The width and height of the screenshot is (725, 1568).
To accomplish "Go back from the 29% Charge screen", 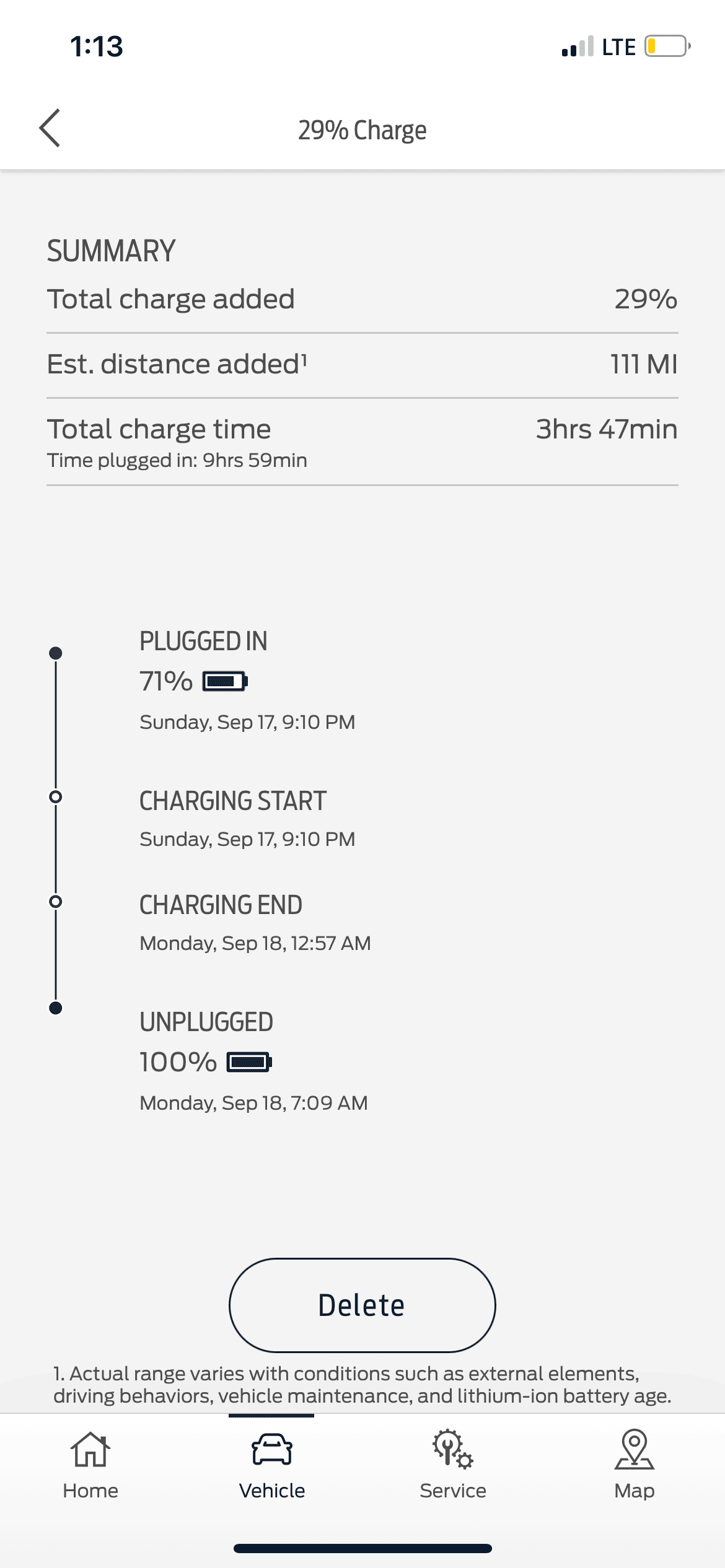I will (x=50, y=128).
